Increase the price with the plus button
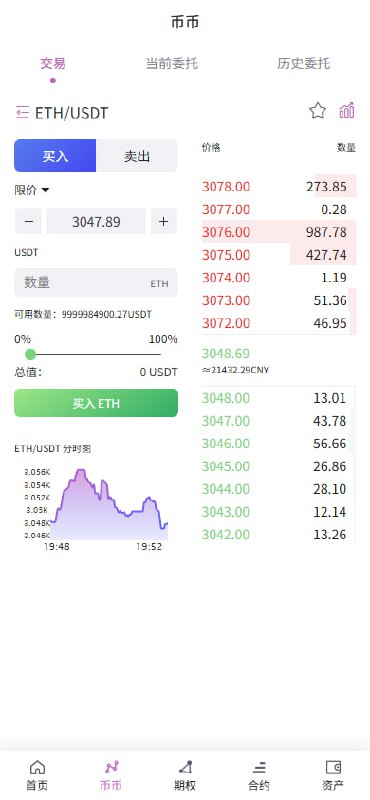Viewport: 370px width, 800px height. point(163,221)
